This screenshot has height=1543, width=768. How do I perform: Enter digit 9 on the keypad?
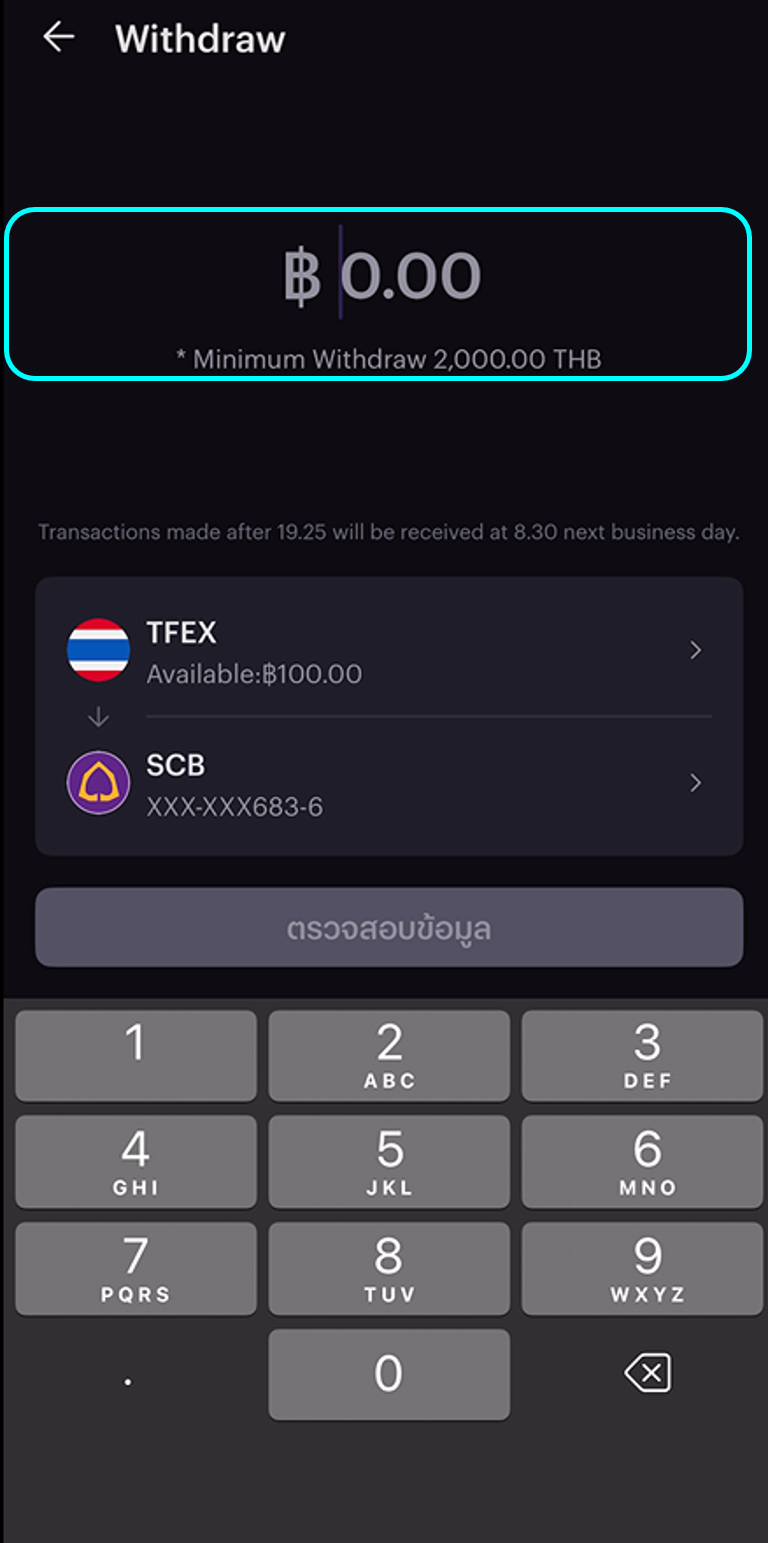point(642,1268)
